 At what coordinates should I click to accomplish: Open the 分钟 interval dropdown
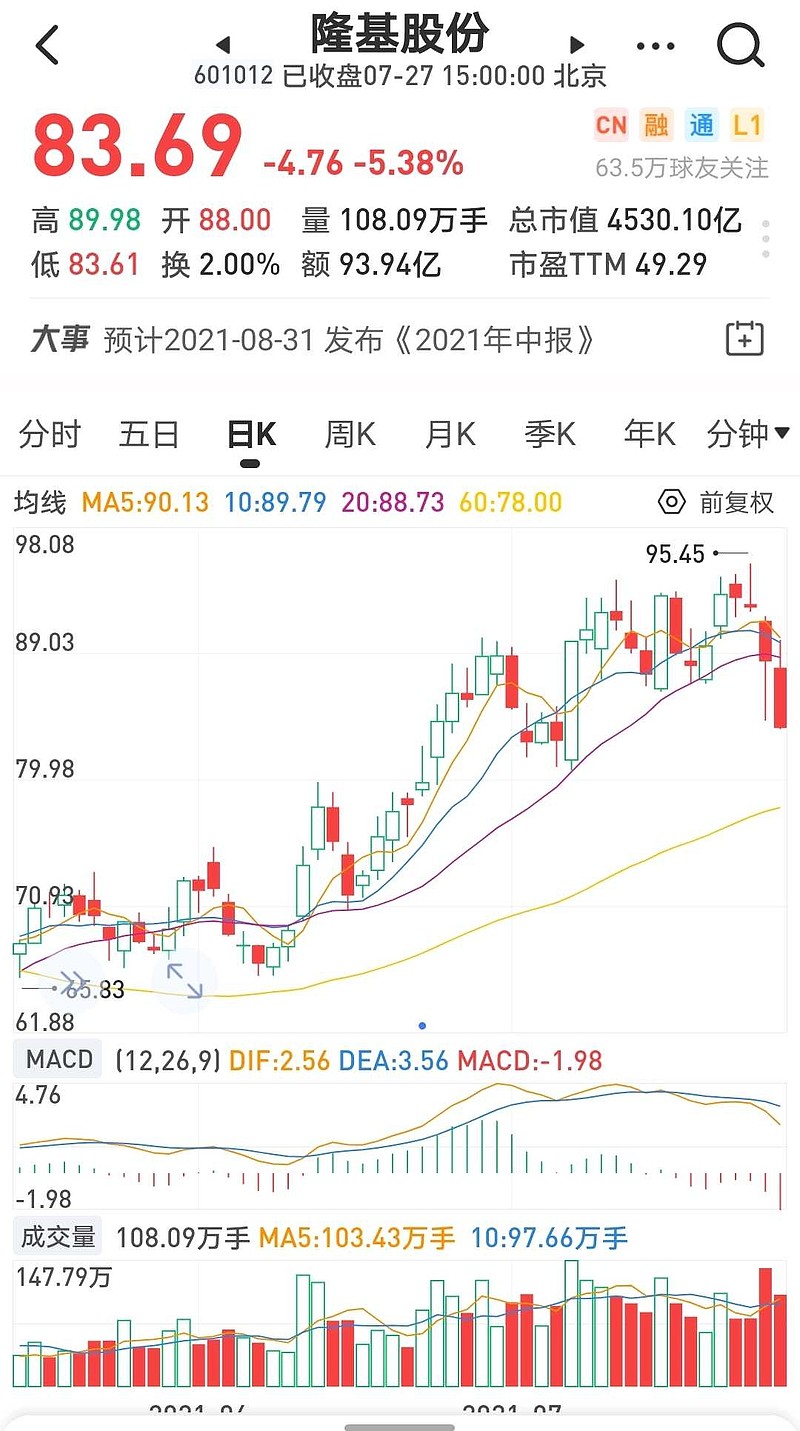[x=747, y=434]
